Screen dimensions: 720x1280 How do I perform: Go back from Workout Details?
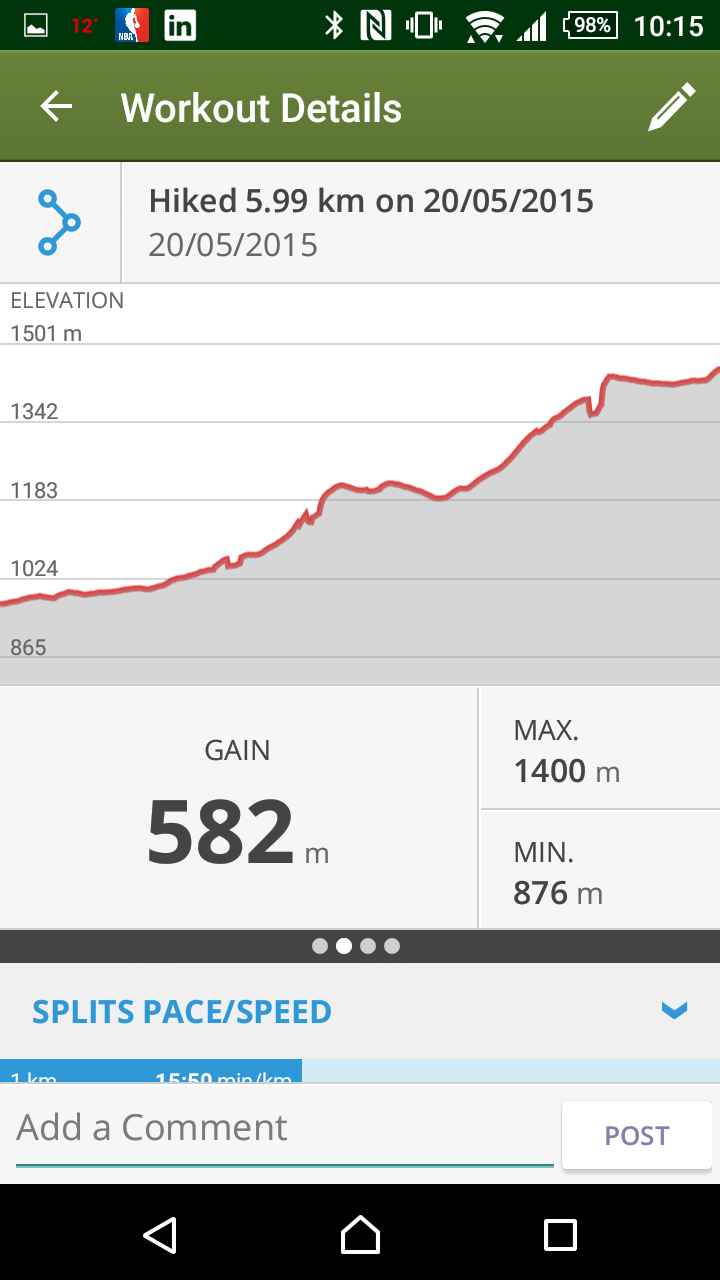pos(56,107)
